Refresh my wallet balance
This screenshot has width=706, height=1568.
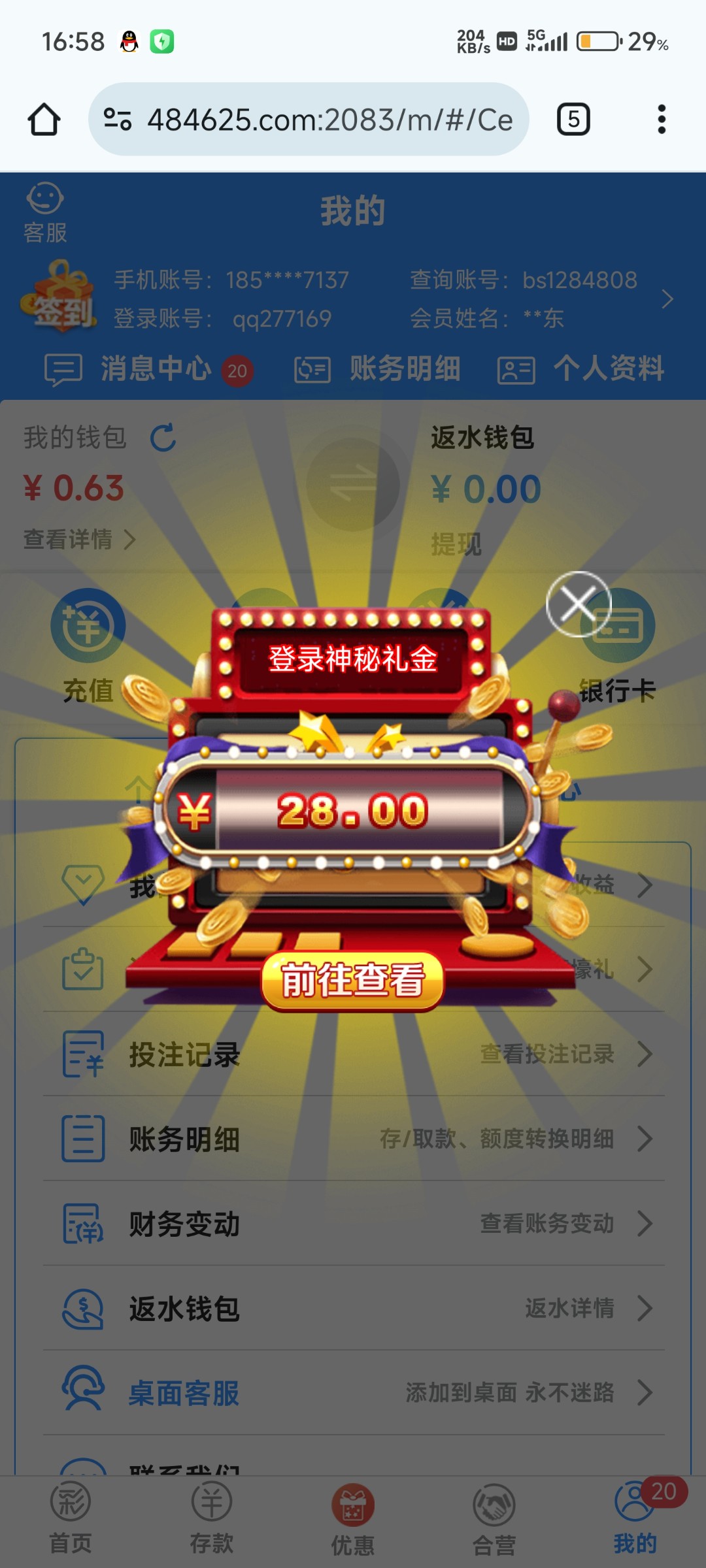tap(163, 438)
